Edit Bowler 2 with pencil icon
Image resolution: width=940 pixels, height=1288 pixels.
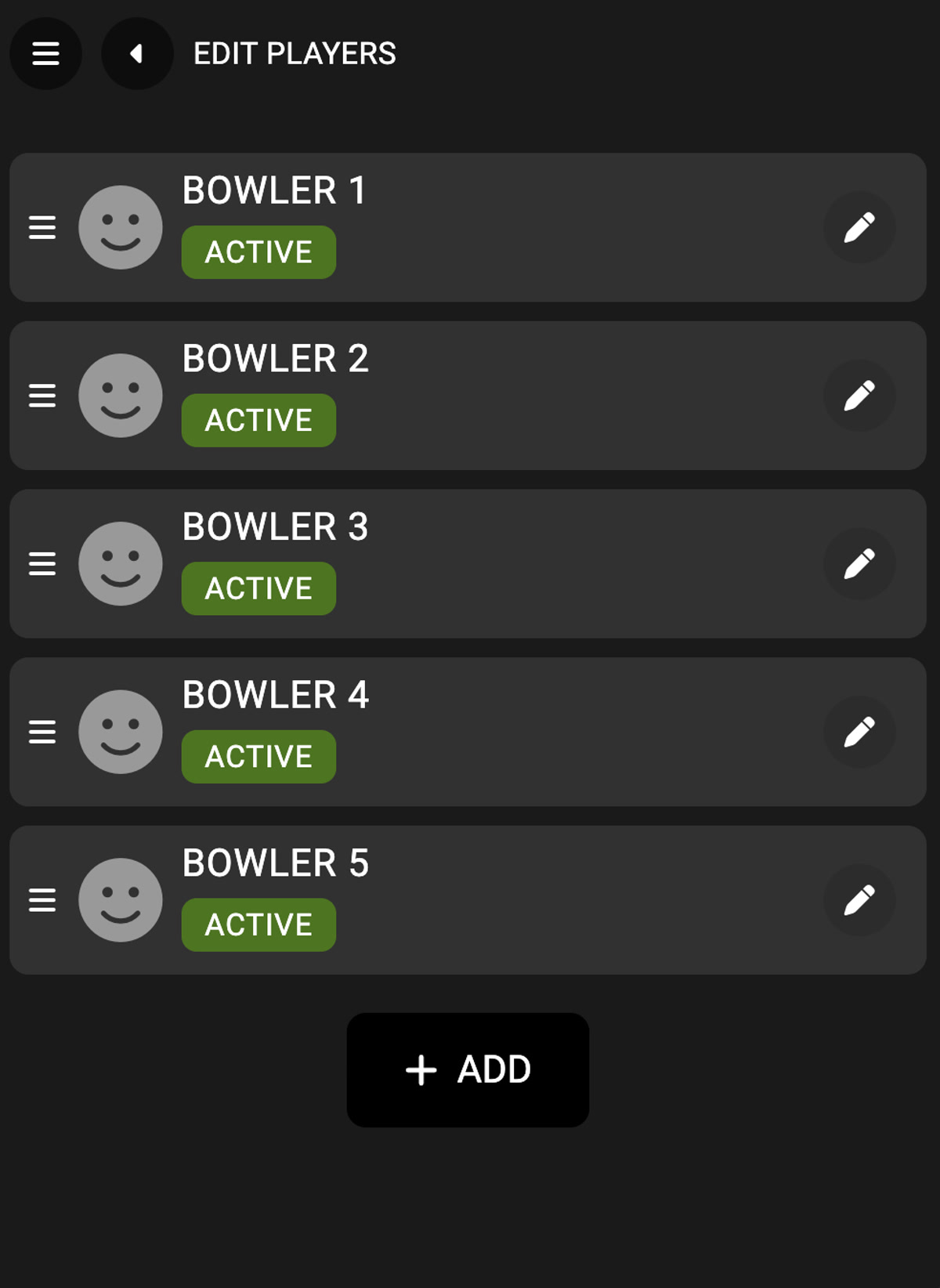click(859, 396)
